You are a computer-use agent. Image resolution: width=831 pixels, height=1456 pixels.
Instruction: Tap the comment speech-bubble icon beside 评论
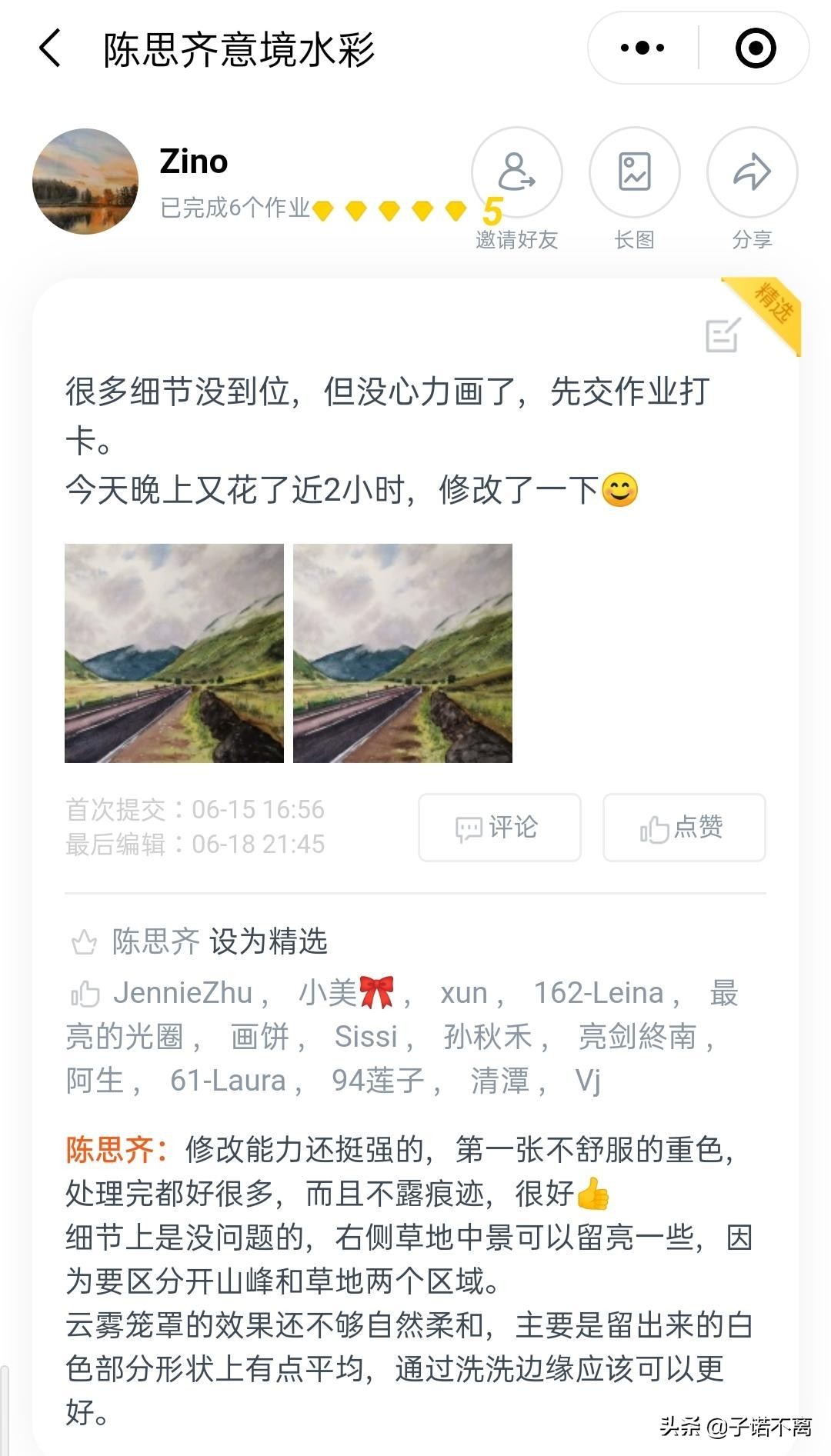pyautogui.click(x=469, y=828)
